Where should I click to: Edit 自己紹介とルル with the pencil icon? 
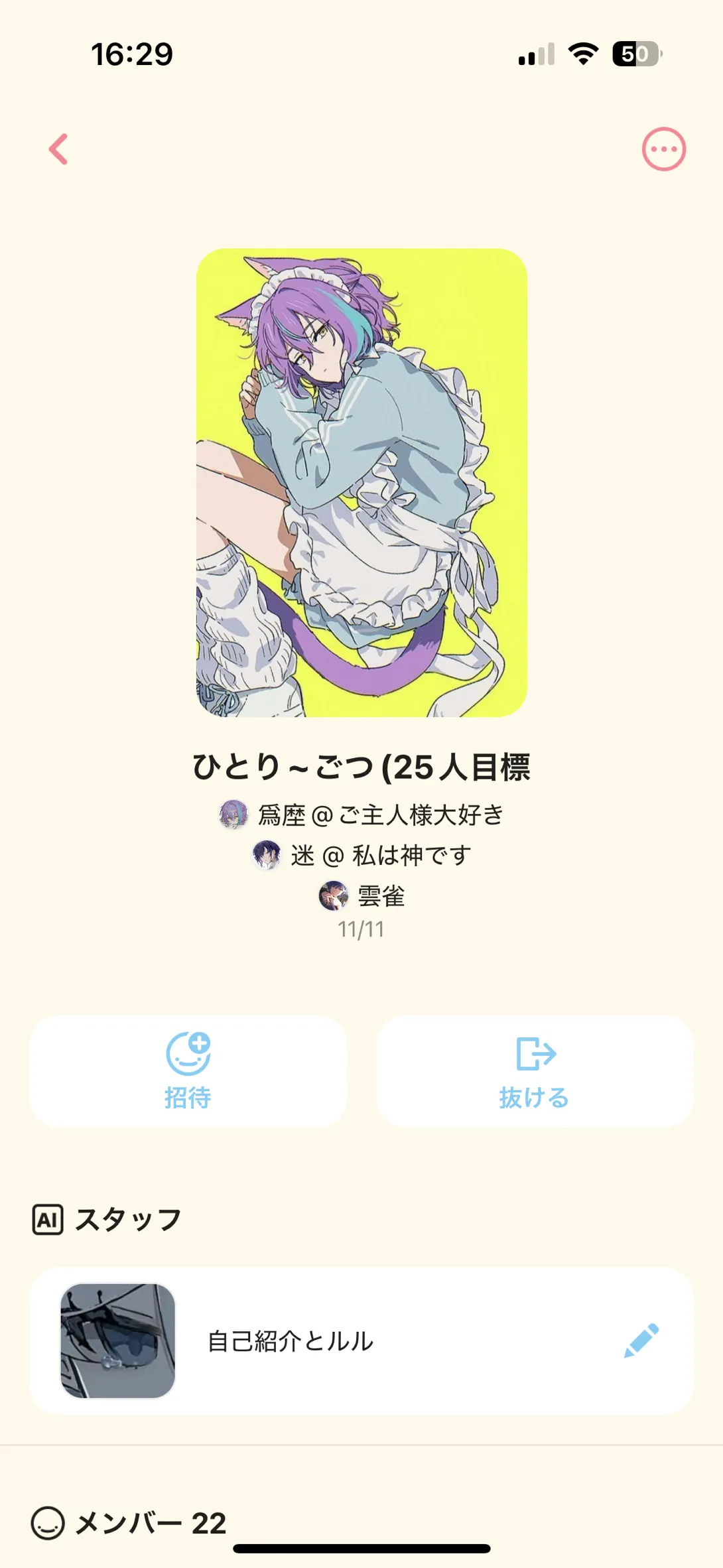pos(641,1340)
